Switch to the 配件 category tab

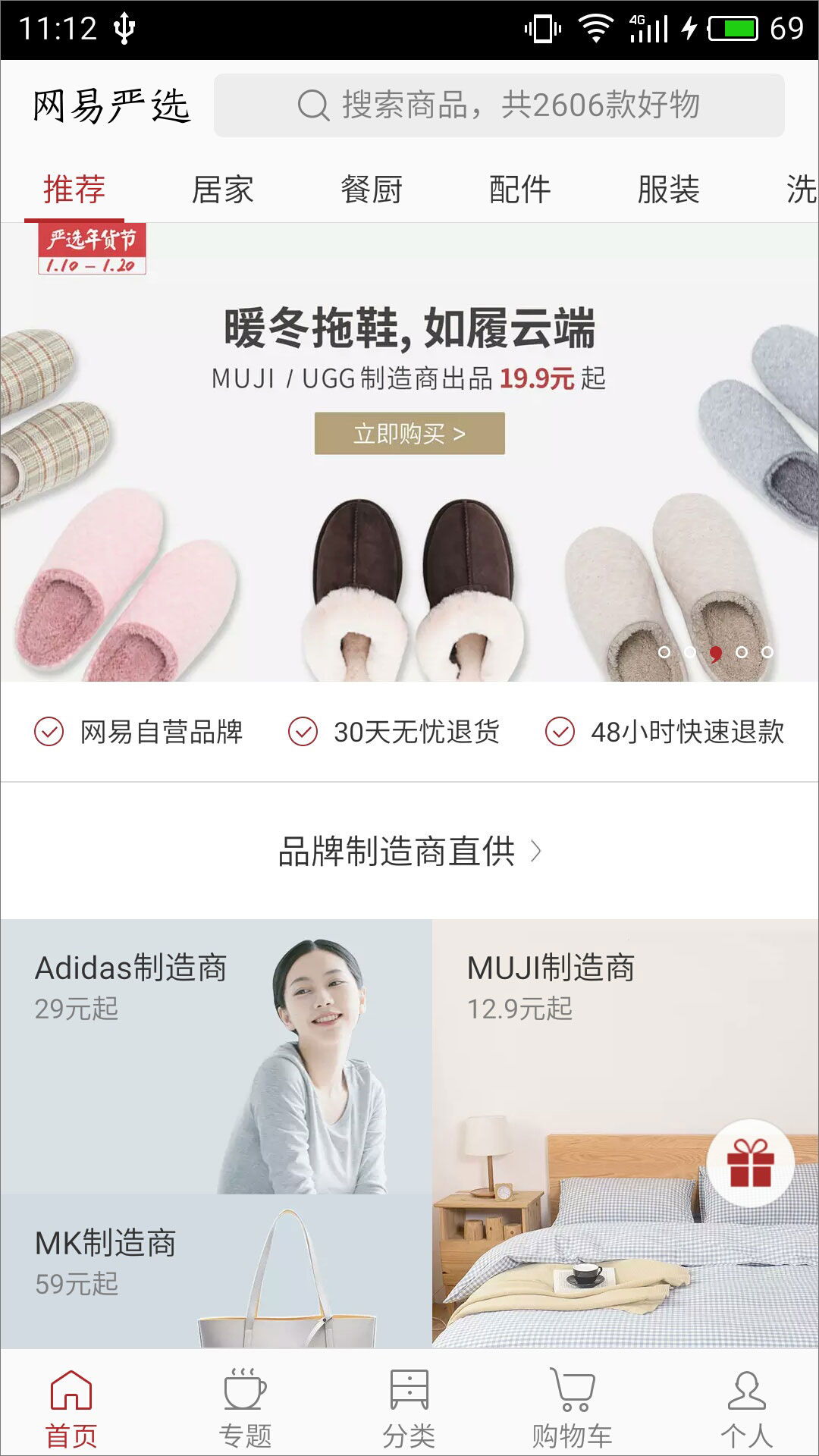coord(519,190)
